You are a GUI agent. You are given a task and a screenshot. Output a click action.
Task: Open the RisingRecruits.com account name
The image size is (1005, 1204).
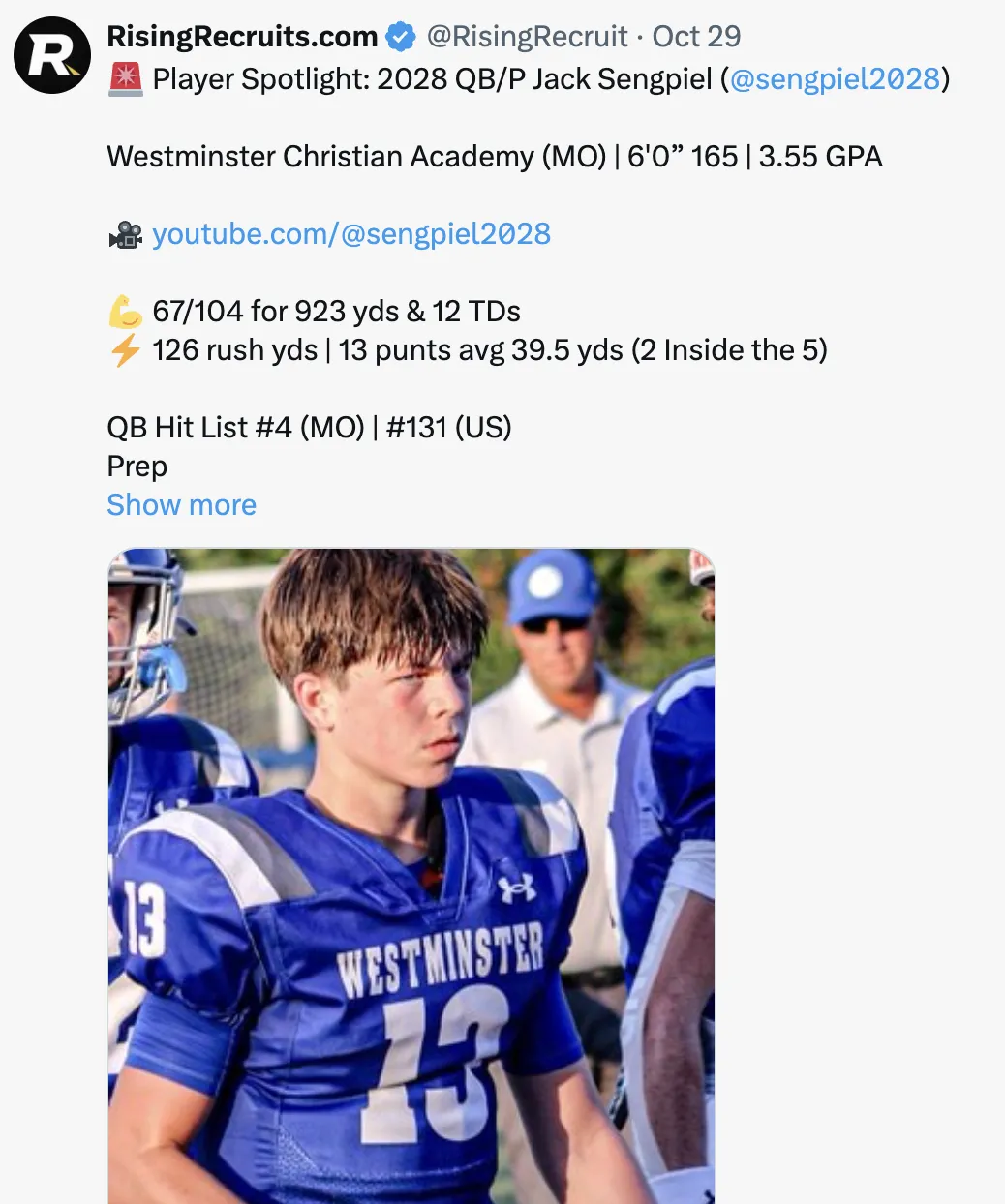242,36
